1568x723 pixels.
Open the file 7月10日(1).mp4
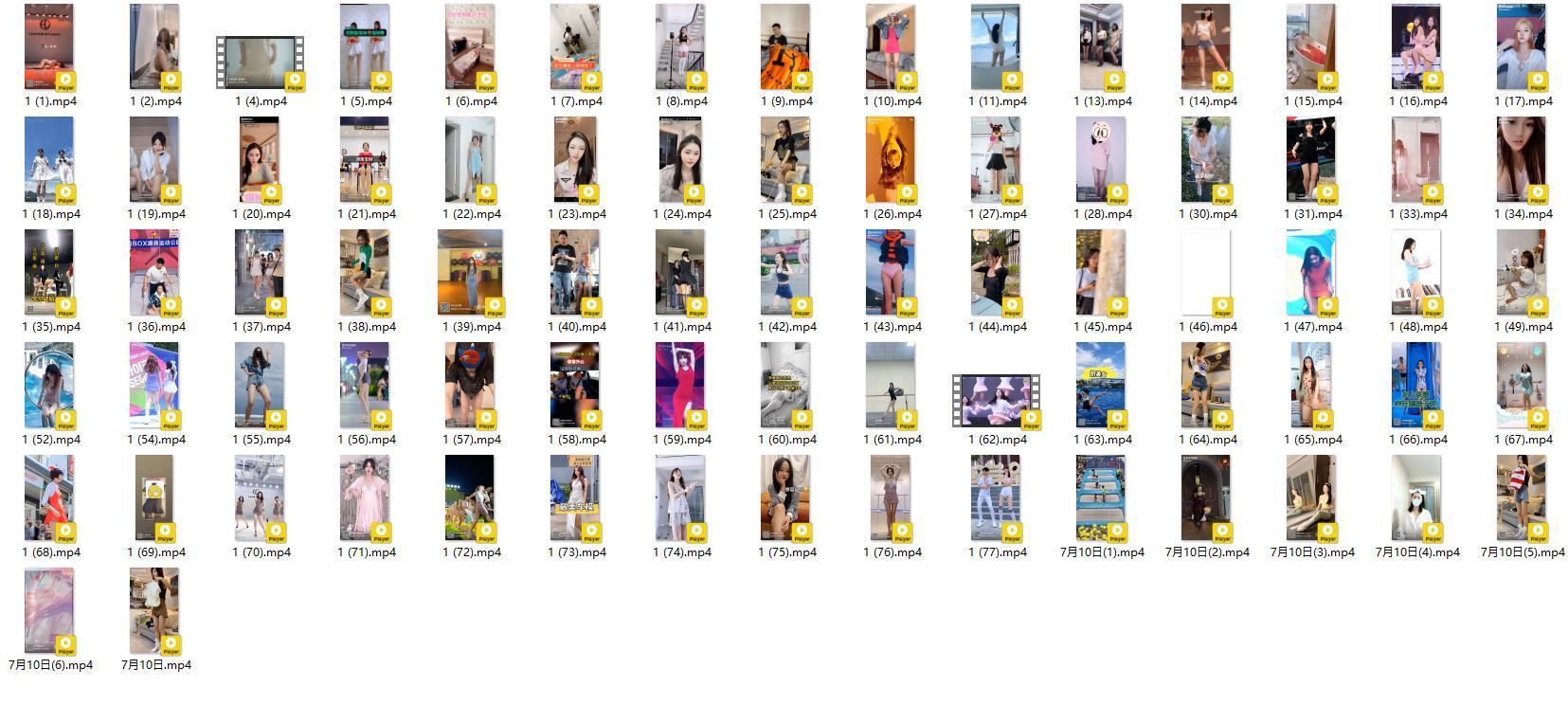click(x=1101, y=498)
